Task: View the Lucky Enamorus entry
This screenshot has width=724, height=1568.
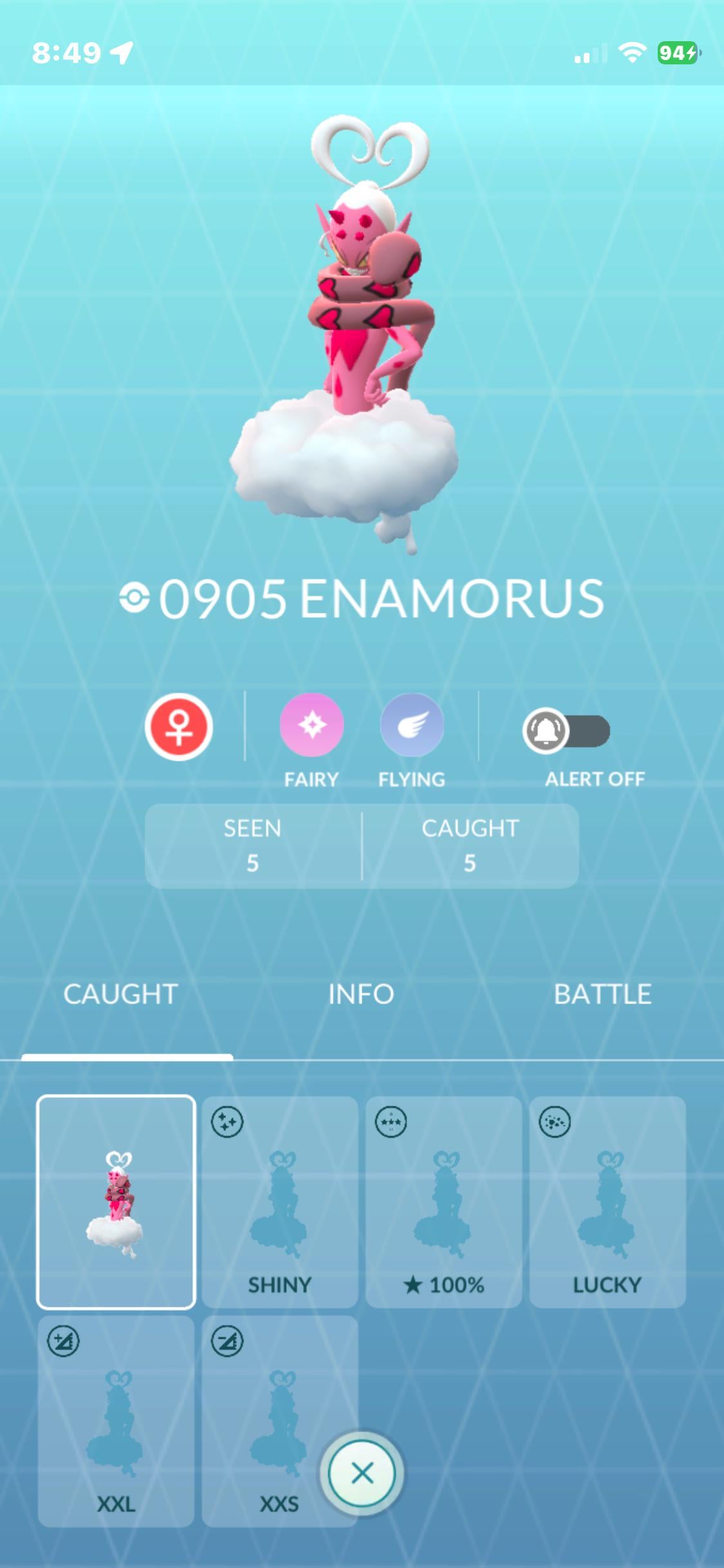Action: click(608, 1202)
